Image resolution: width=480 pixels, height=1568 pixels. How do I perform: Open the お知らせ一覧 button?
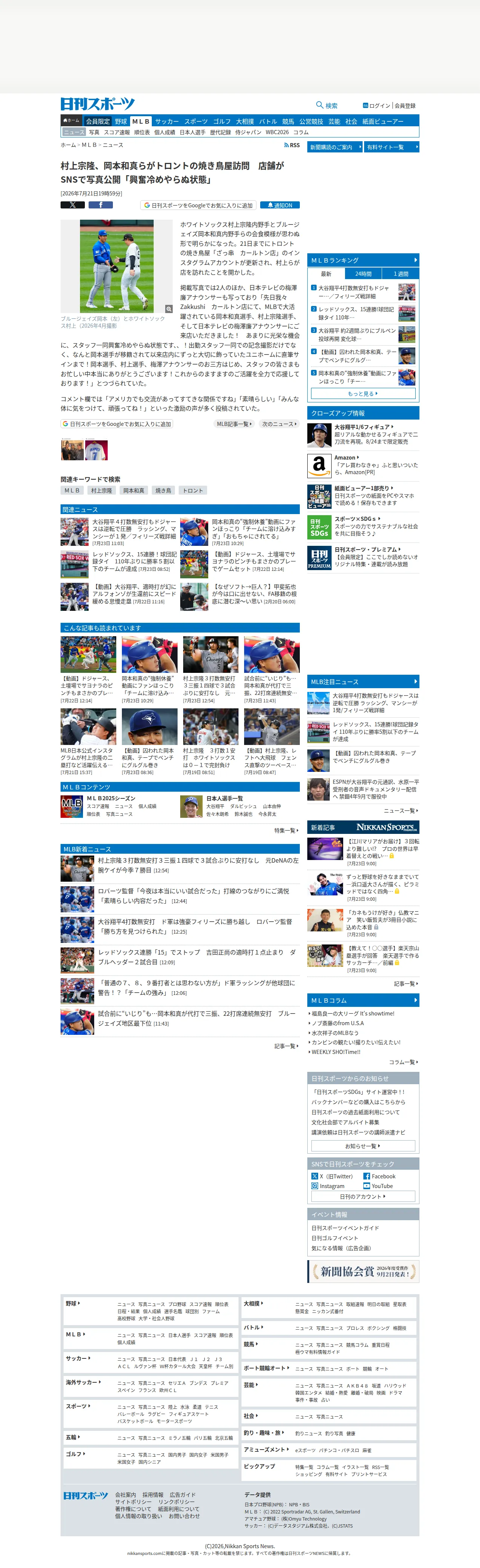(x=363, y=1146)
